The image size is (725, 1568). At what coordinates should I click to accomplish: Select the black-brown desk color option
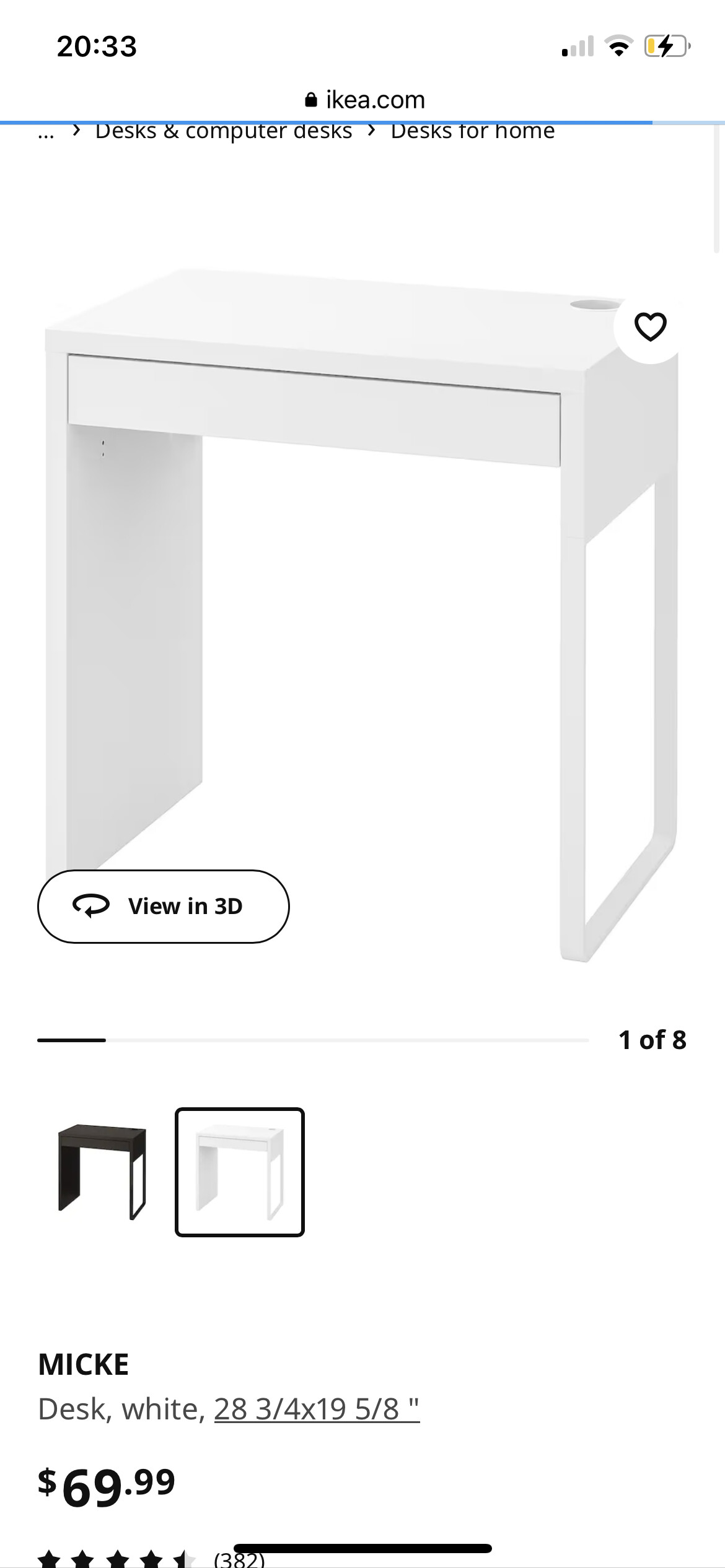102,1172
